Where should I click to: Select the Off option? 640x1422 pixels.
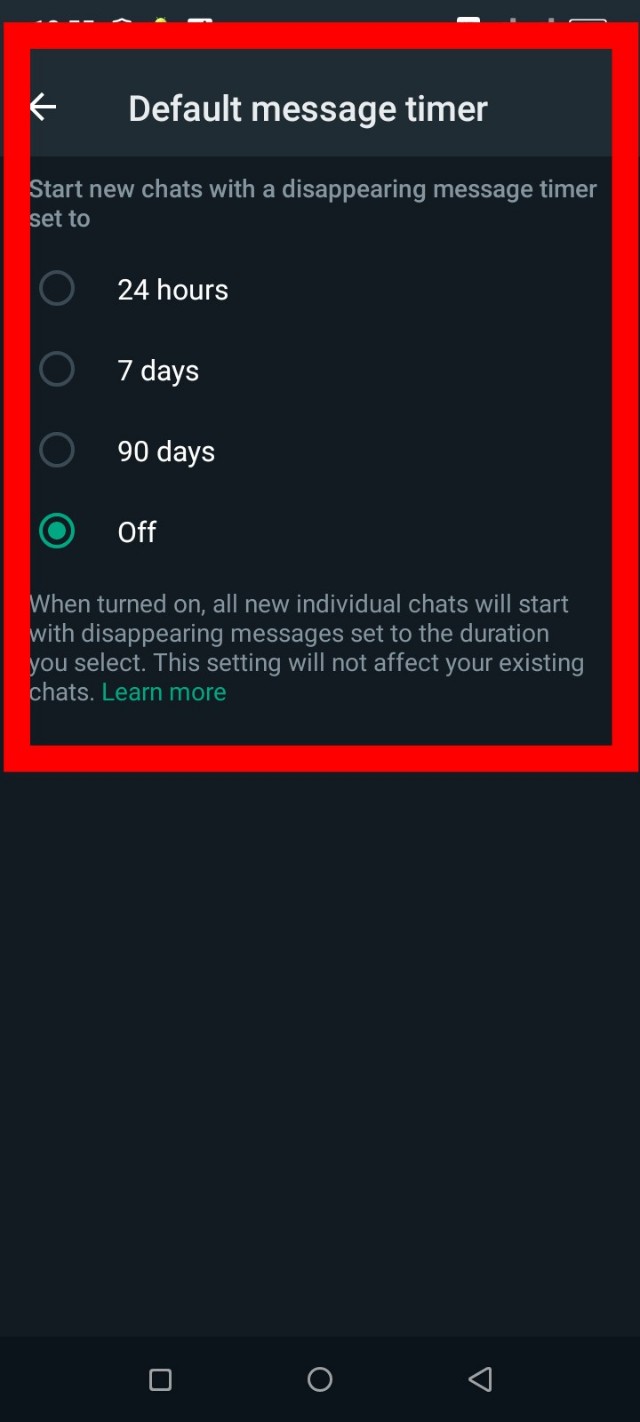(x=57, y=532)
